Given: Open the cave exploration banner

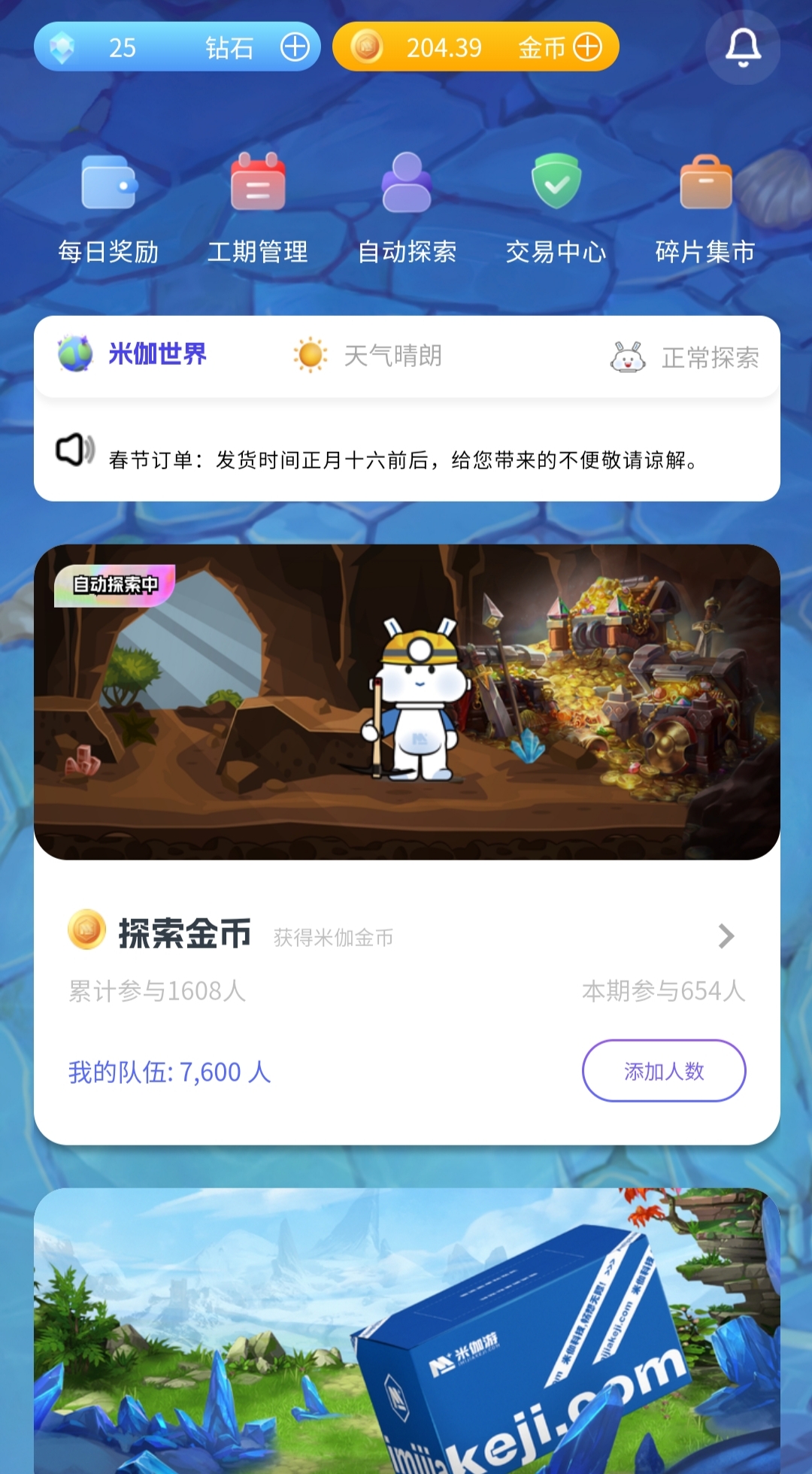Looking at the screenshot, I should coord(407,702).
